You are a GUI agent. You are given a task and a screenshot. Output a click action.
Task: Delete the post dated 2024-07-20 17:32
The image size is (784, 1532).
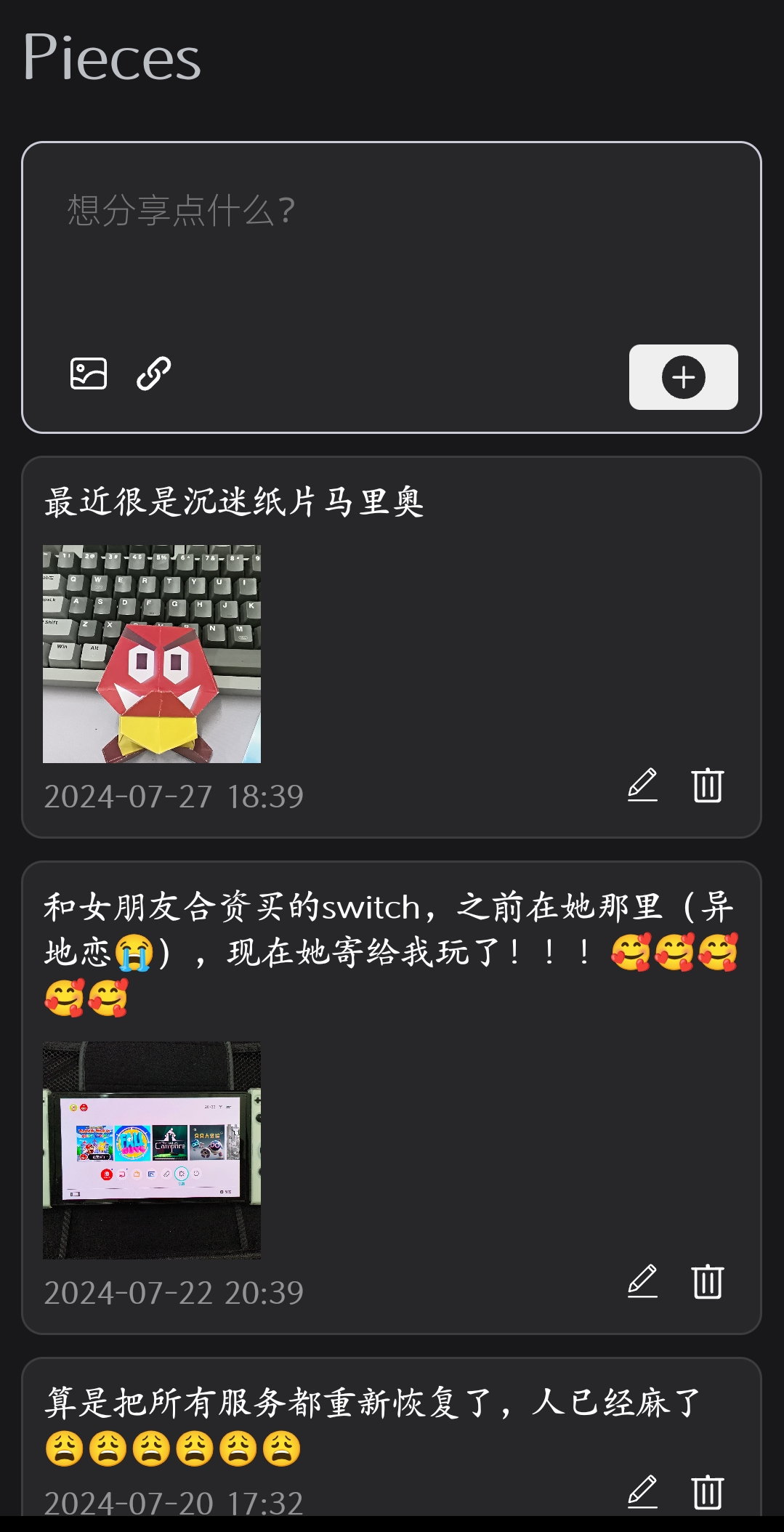coord(707,1491)
